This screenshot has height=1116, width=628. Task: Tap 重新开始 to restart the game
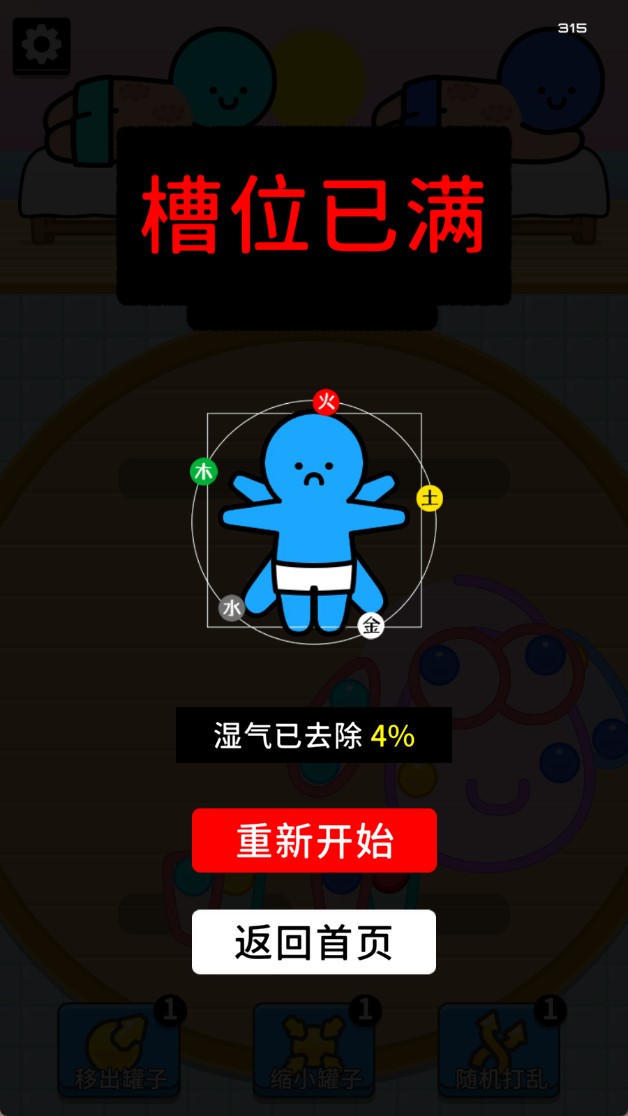point(314,841)
